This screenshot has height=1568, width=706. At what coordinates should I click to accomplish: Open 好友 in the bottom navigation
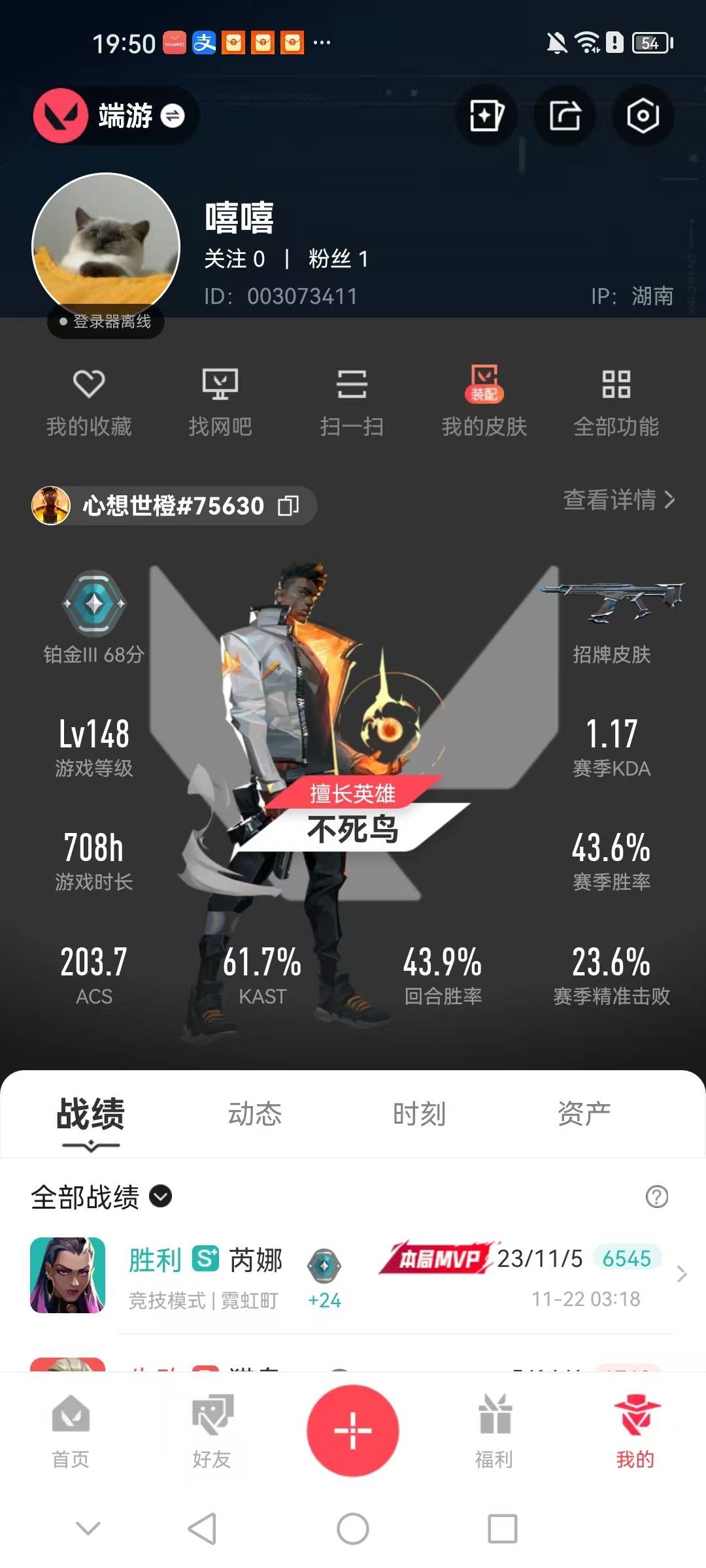tap(213, 1431)
